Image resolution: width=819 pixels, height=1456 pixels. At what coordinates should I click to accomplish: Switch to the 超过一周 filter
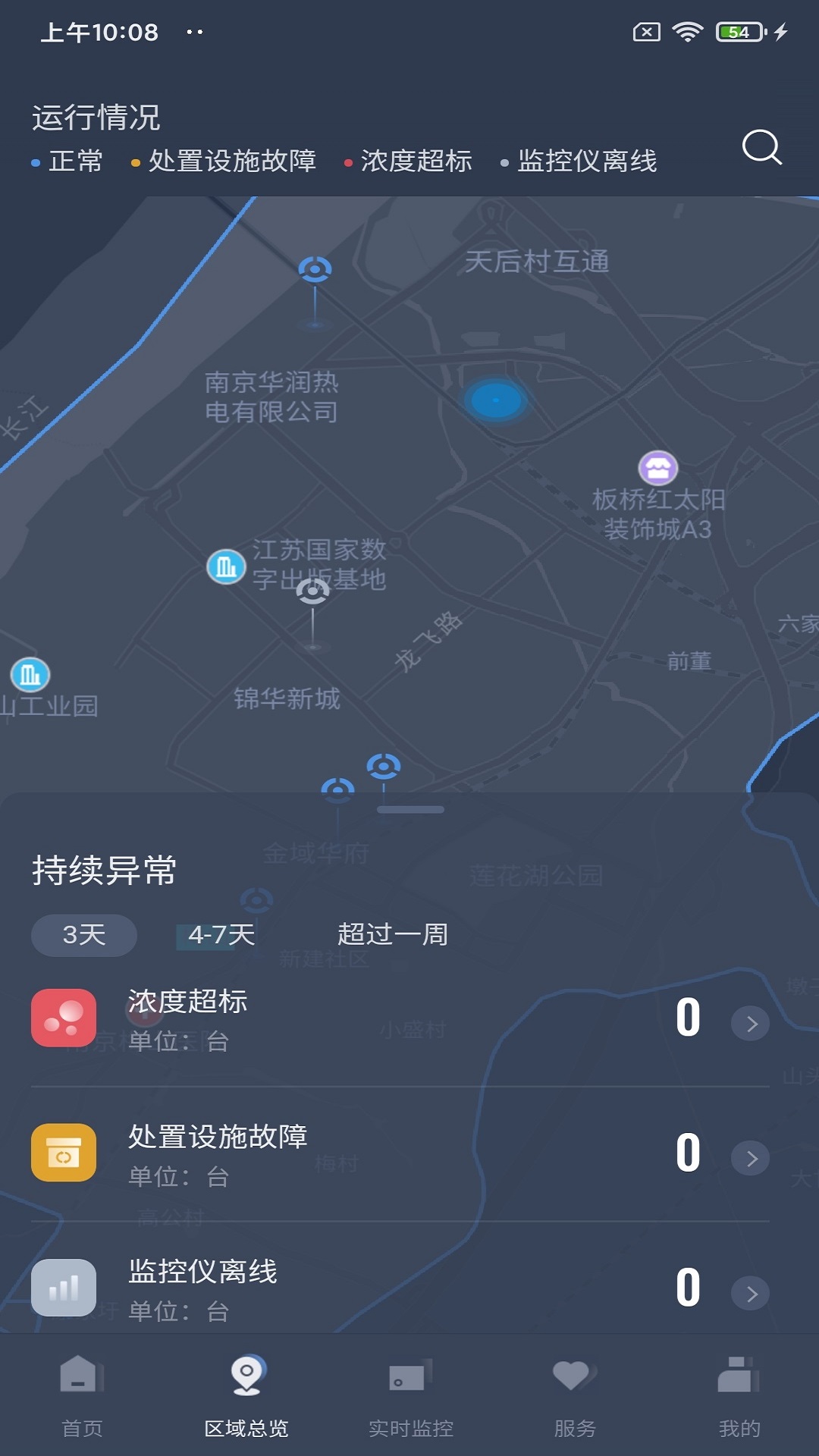(392, 935)
